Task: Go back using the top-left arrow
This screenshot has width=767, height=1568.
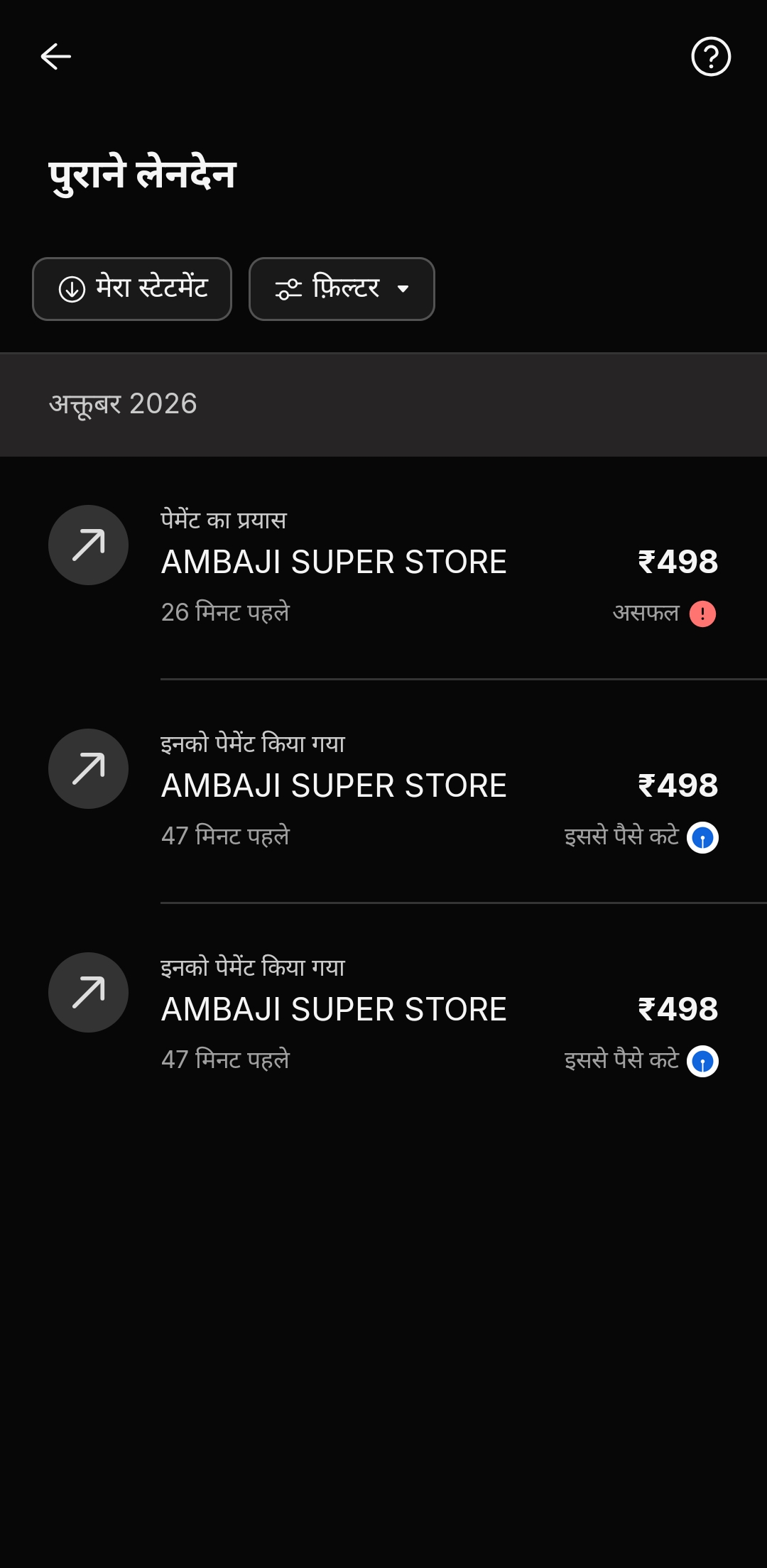Action: coord(55,56)
